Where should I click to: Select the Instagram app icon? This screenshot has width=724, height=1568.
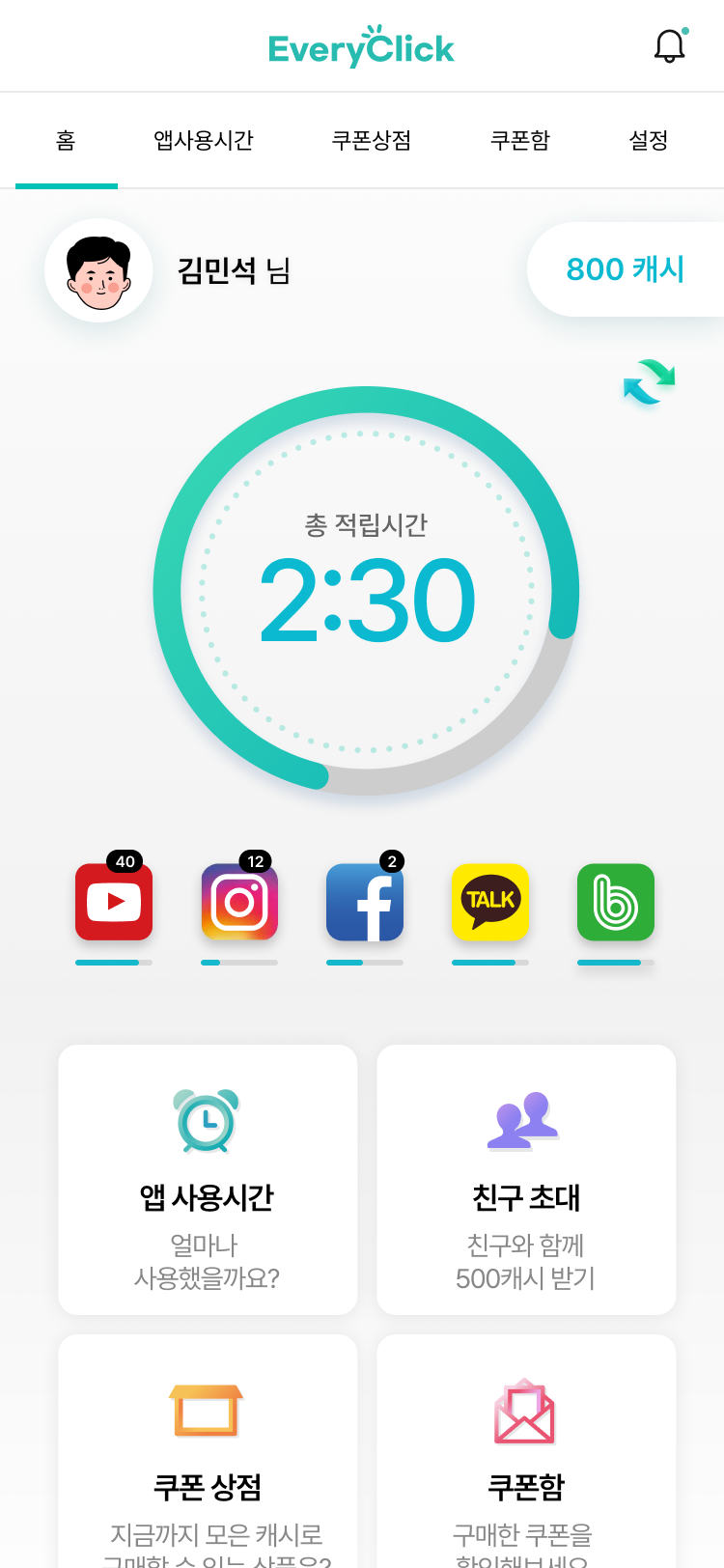click(239, 902)
